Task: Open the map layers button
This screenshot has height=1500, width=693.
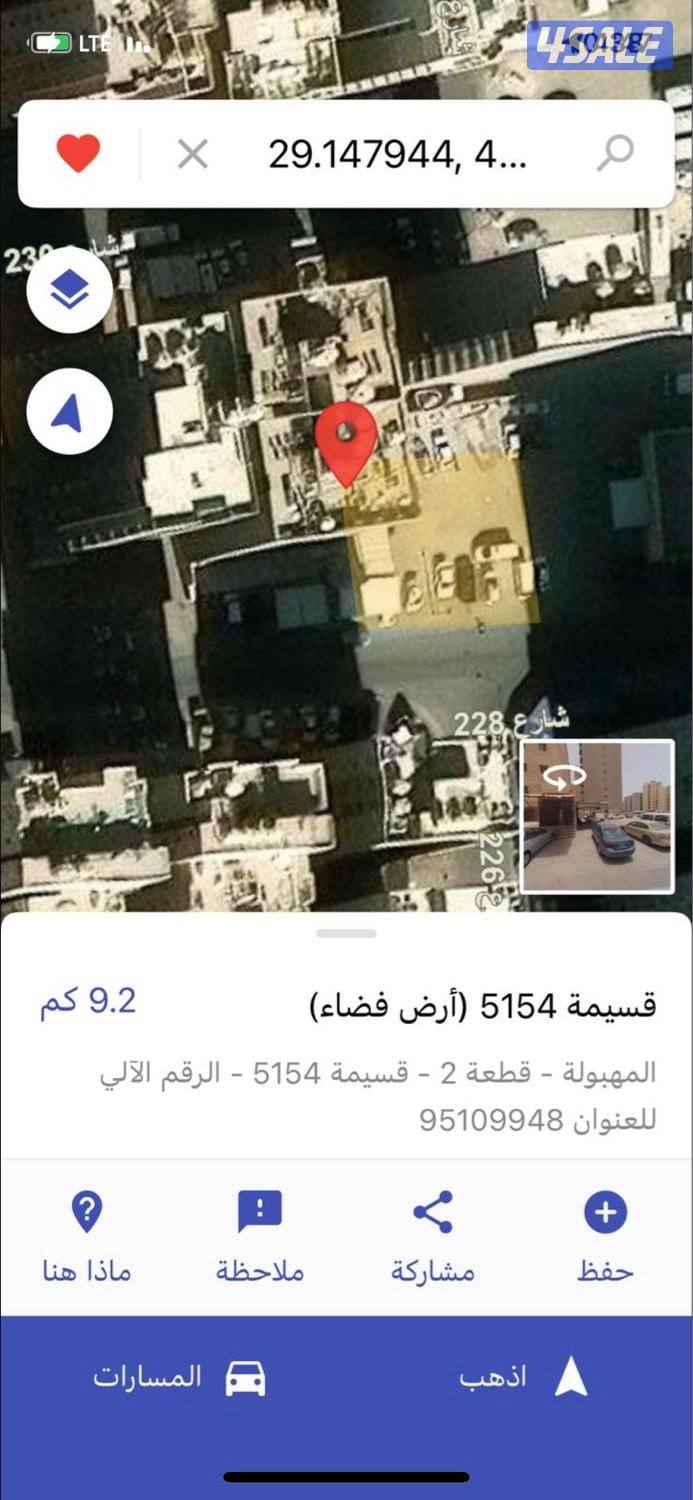Action: 69,291
